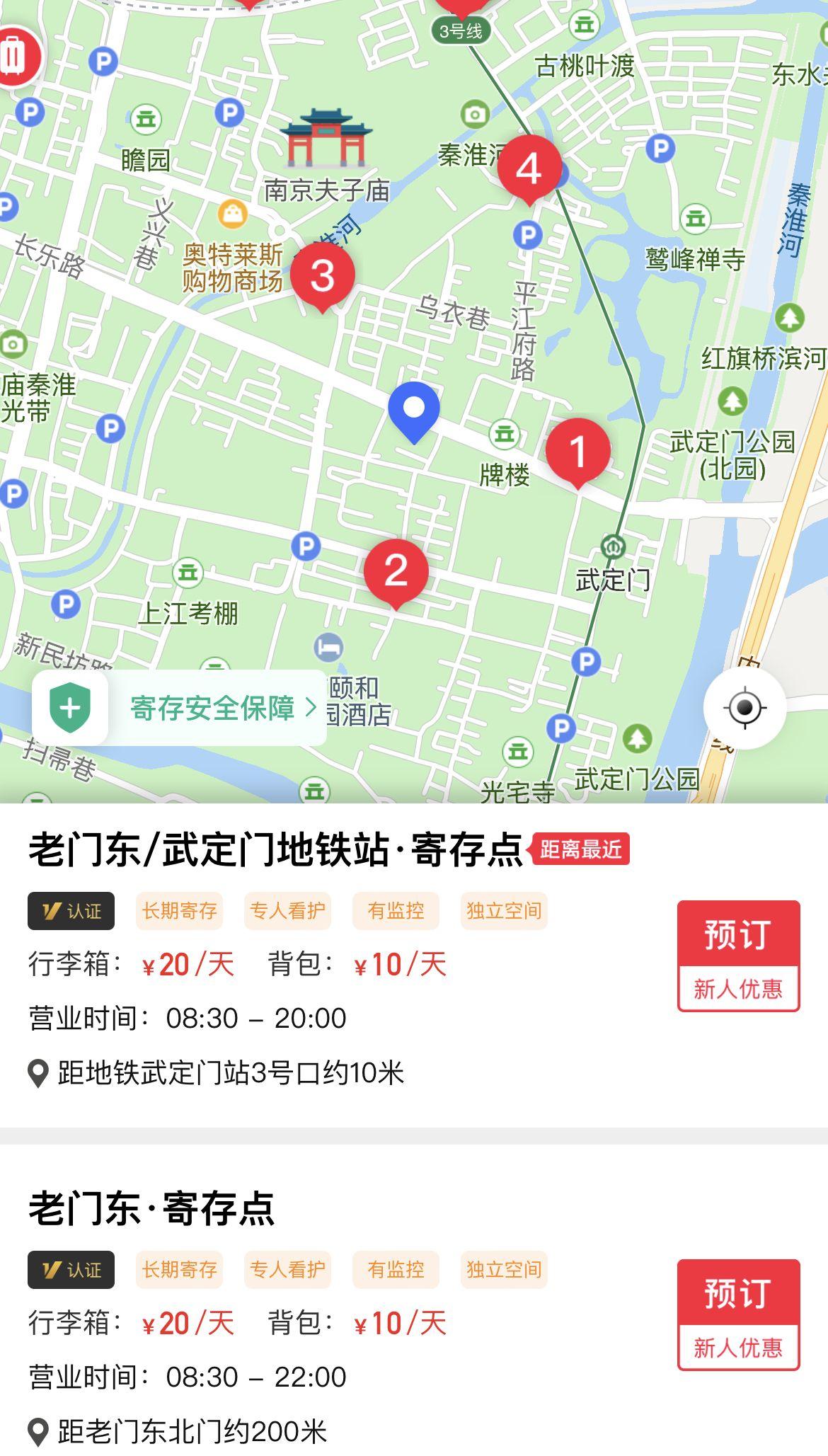828x1456 pixels.
Task: Open 老门东/武定门地铁站·寄存点 details
Action: (x=276, y=849)
